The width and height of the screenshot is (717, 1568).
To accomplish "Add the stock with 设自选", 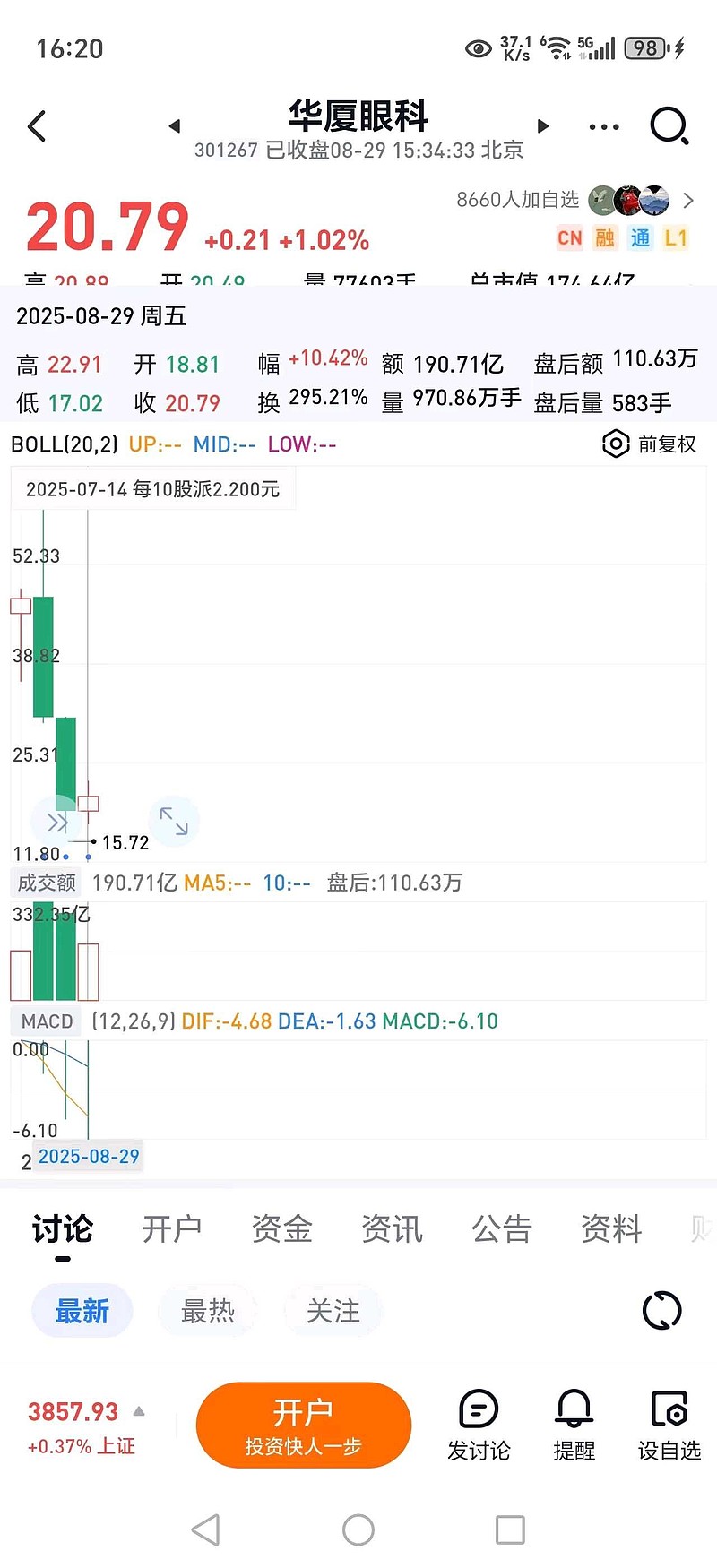I will pos(669,1425).
